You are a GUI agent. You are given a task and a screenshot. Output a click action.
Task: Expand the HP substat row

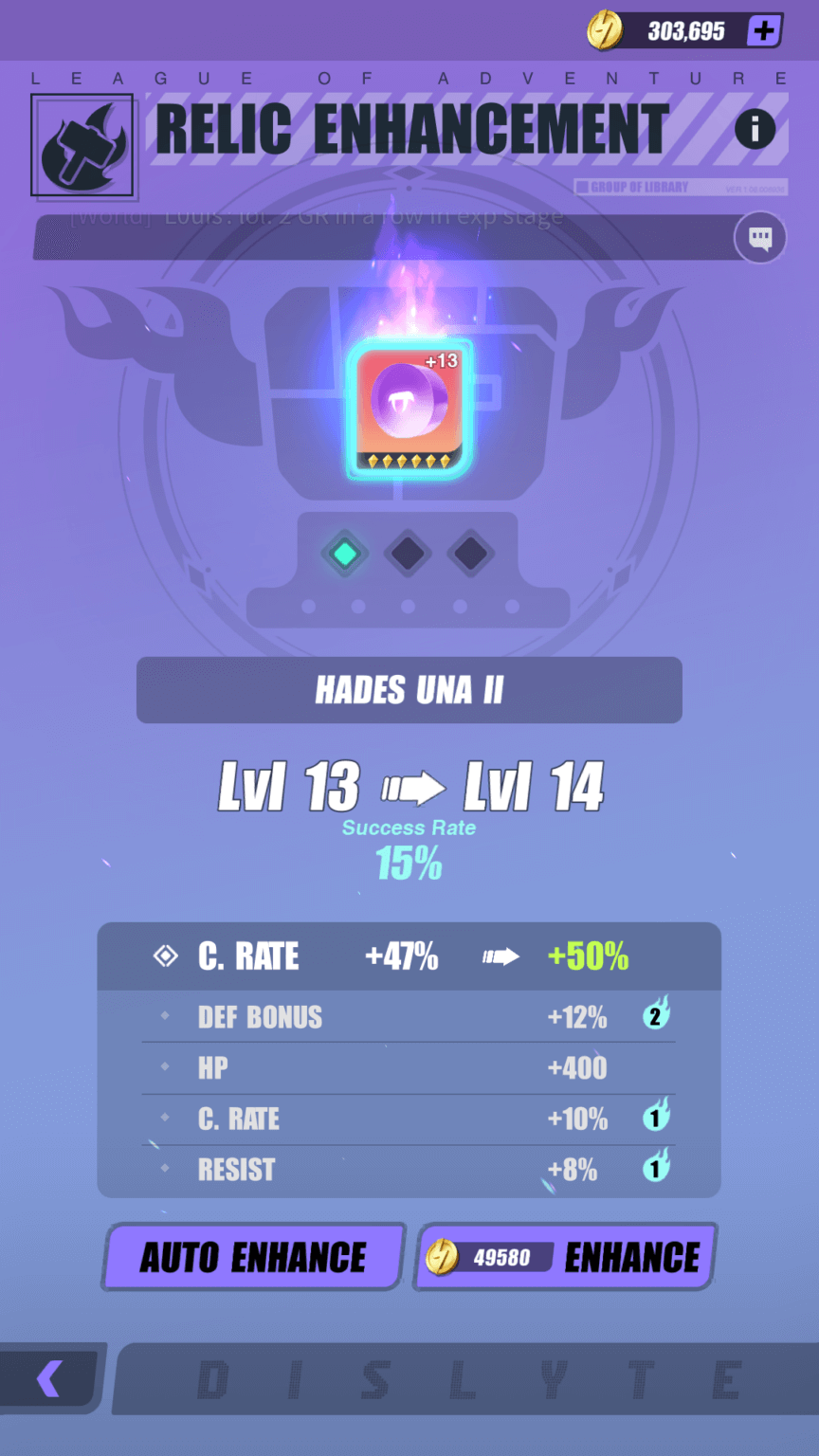(408, 1067)
